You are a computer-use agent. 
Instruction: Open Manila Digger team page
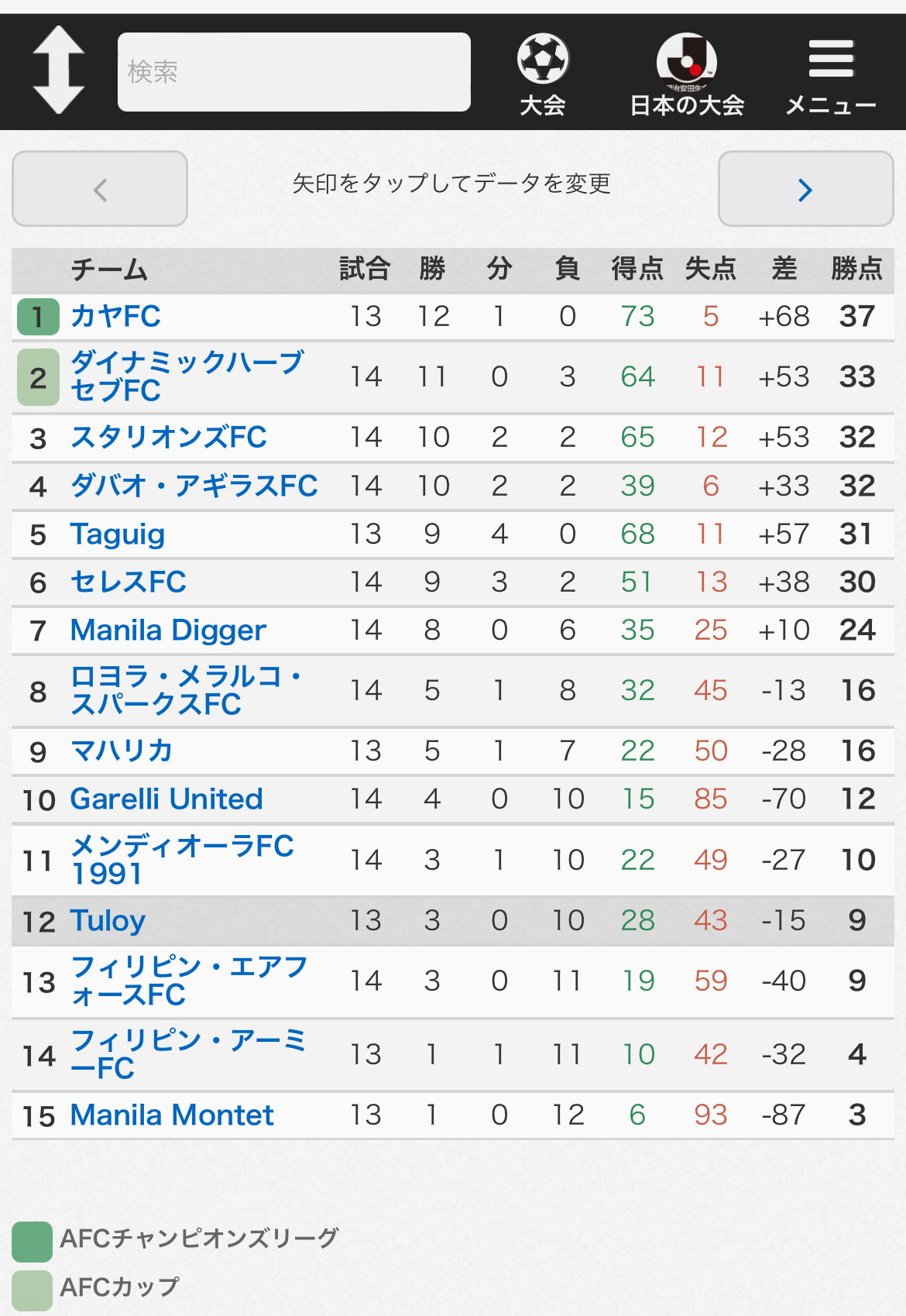click(x=168, y=631)
